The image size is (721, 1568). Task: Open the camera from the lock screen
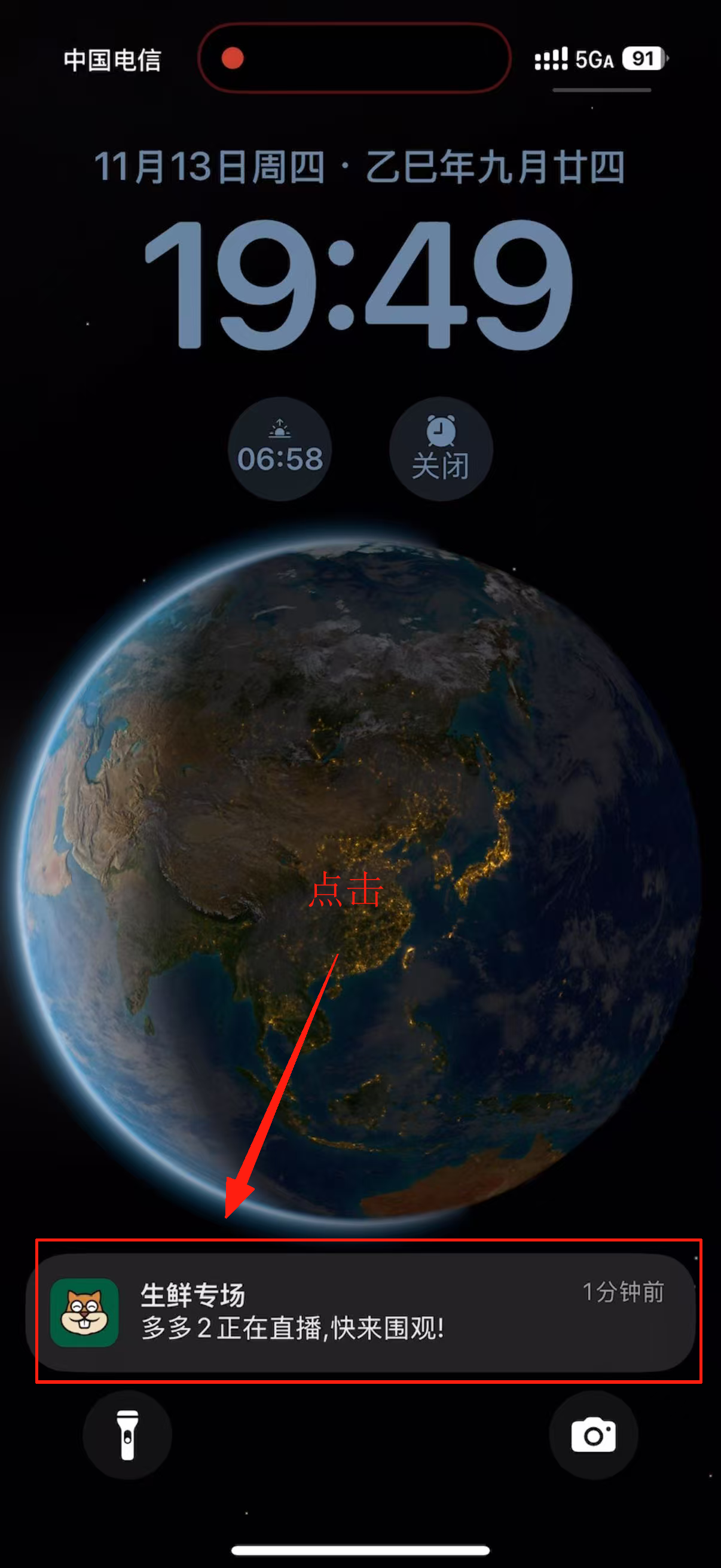tap(593, 1435)
